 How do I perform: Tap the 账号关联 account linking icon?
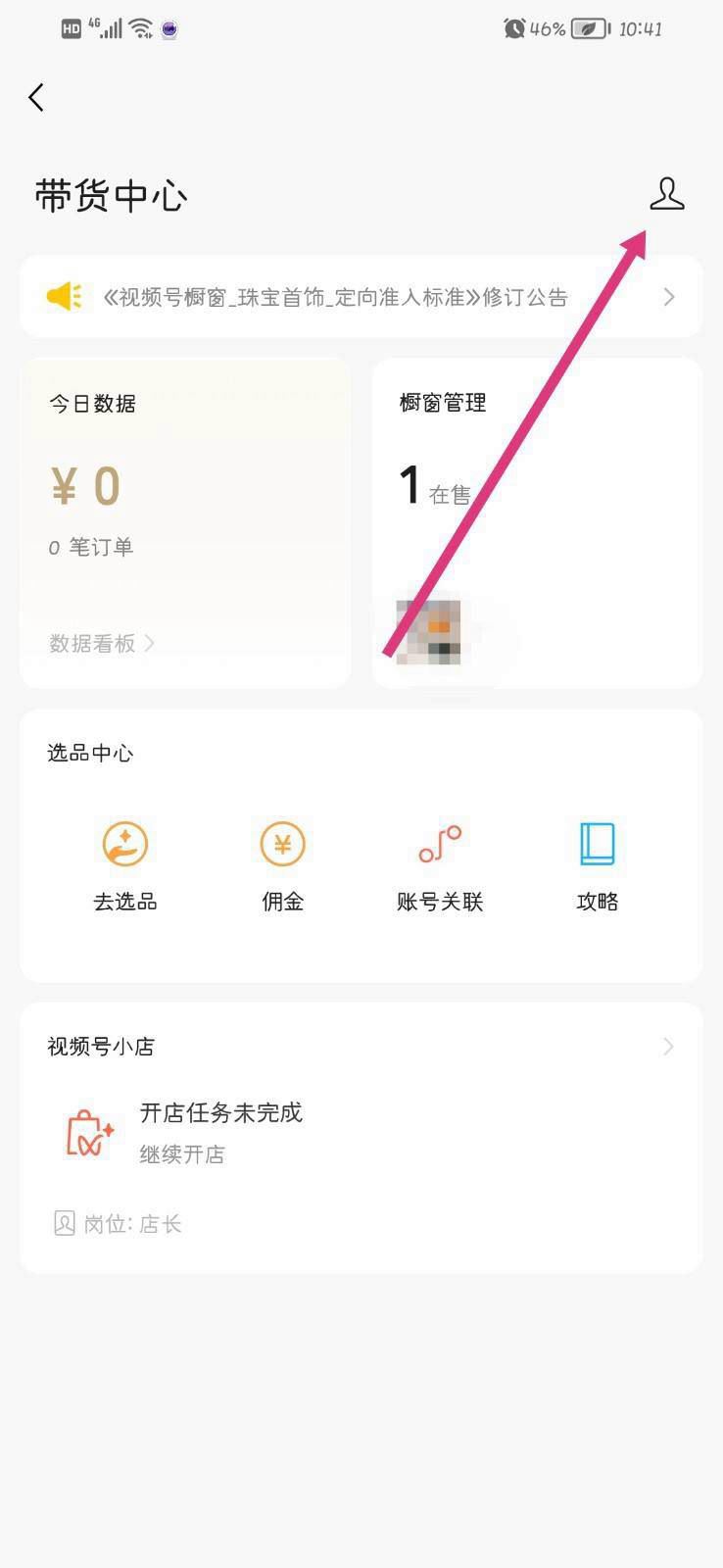click(439, 844)
